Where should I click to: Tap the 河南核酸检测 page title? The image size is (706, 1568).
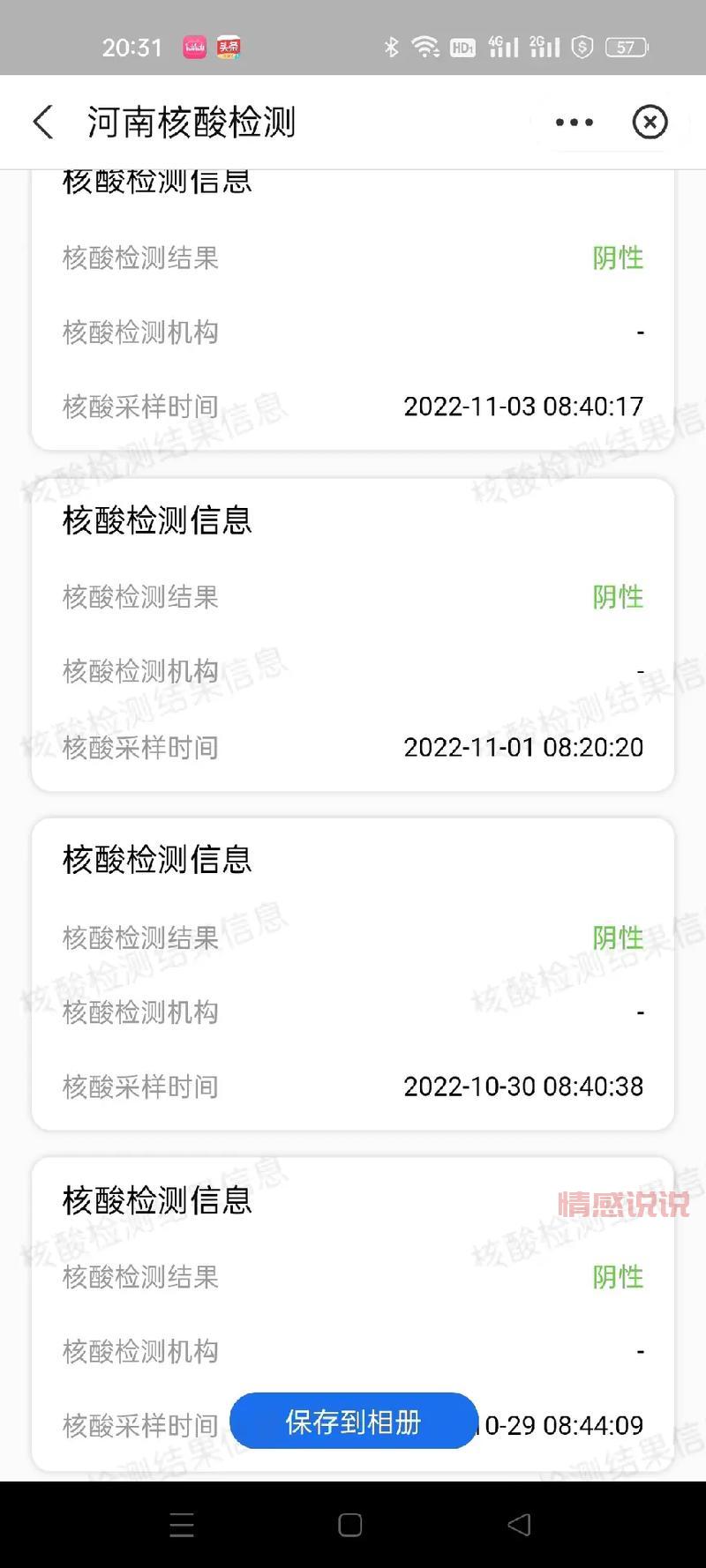[x=191, y=122]
